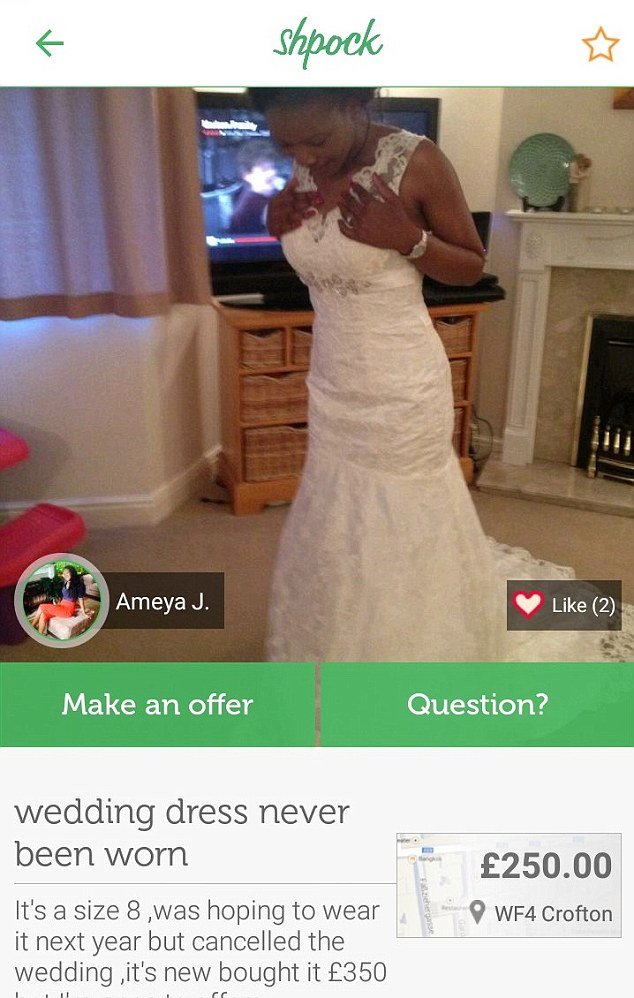Go back using the green arrow
The height and width of the screenshot is (998, 634).
[49, 43]
